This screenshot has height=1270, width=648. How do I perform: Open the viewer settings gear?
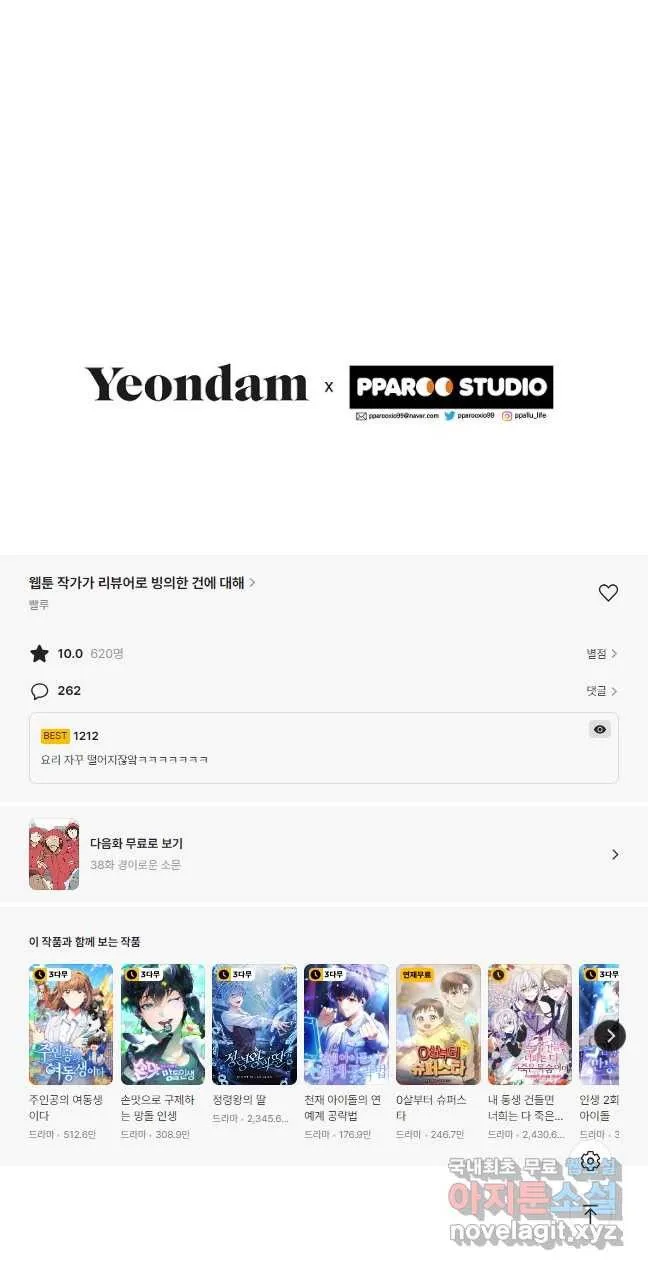[x=590, y=1161]
